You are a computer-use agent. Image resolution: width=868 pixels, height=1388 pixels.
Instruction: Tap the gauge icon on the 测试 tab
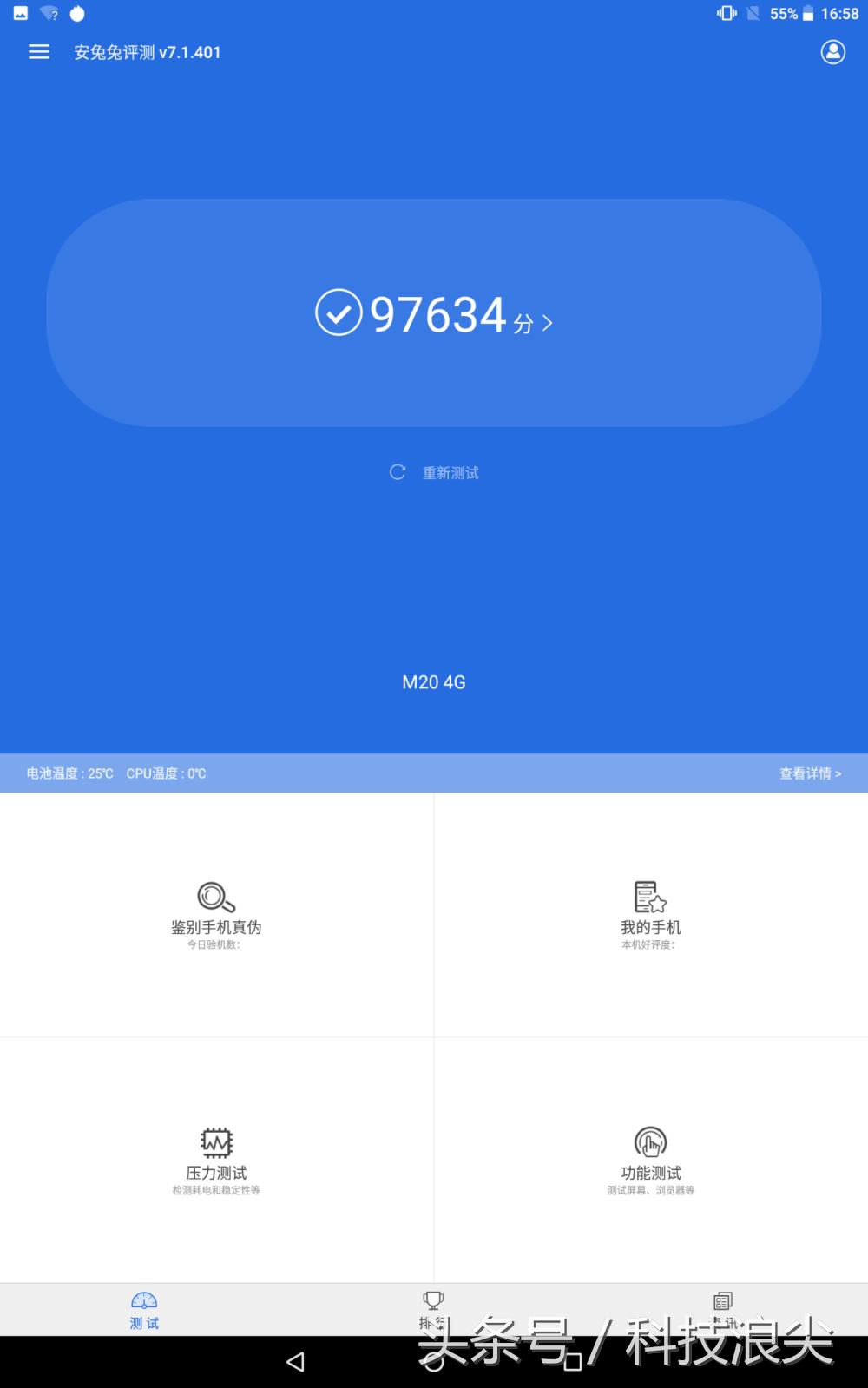point(143,1299)
